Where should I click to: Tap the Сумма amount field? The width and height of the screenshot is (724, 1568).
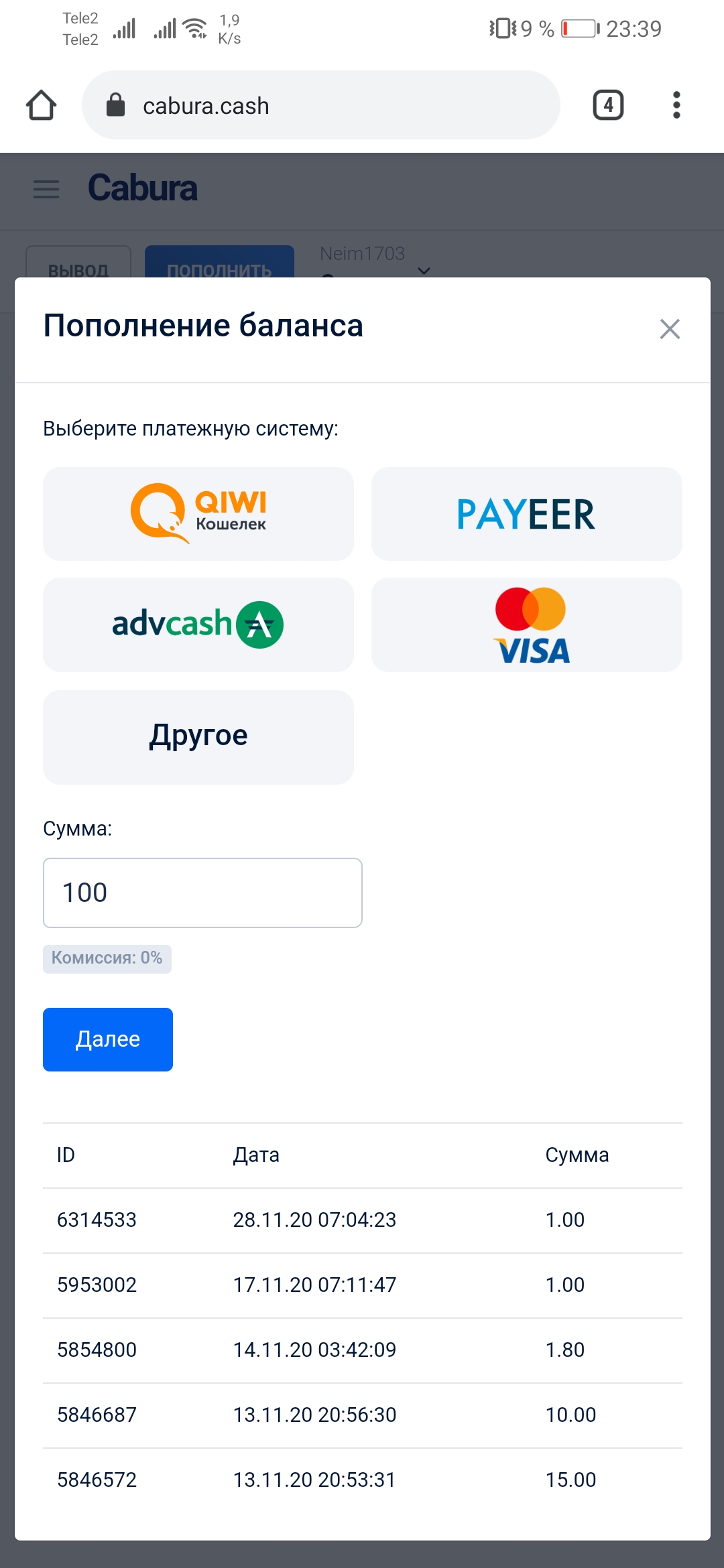coord(202,893)
